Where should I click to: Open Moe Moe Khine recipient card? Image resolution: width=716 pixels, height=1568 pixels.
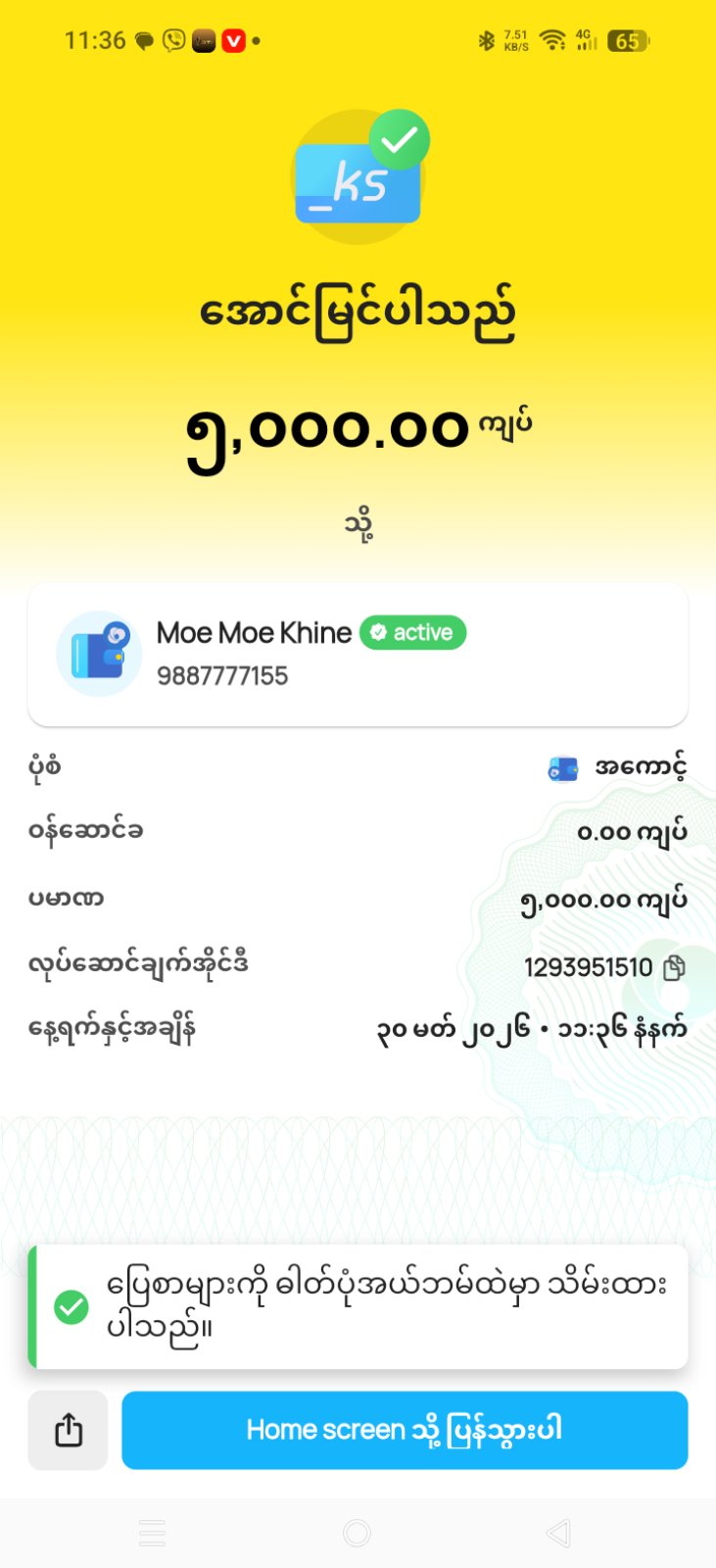pos(358,655)
